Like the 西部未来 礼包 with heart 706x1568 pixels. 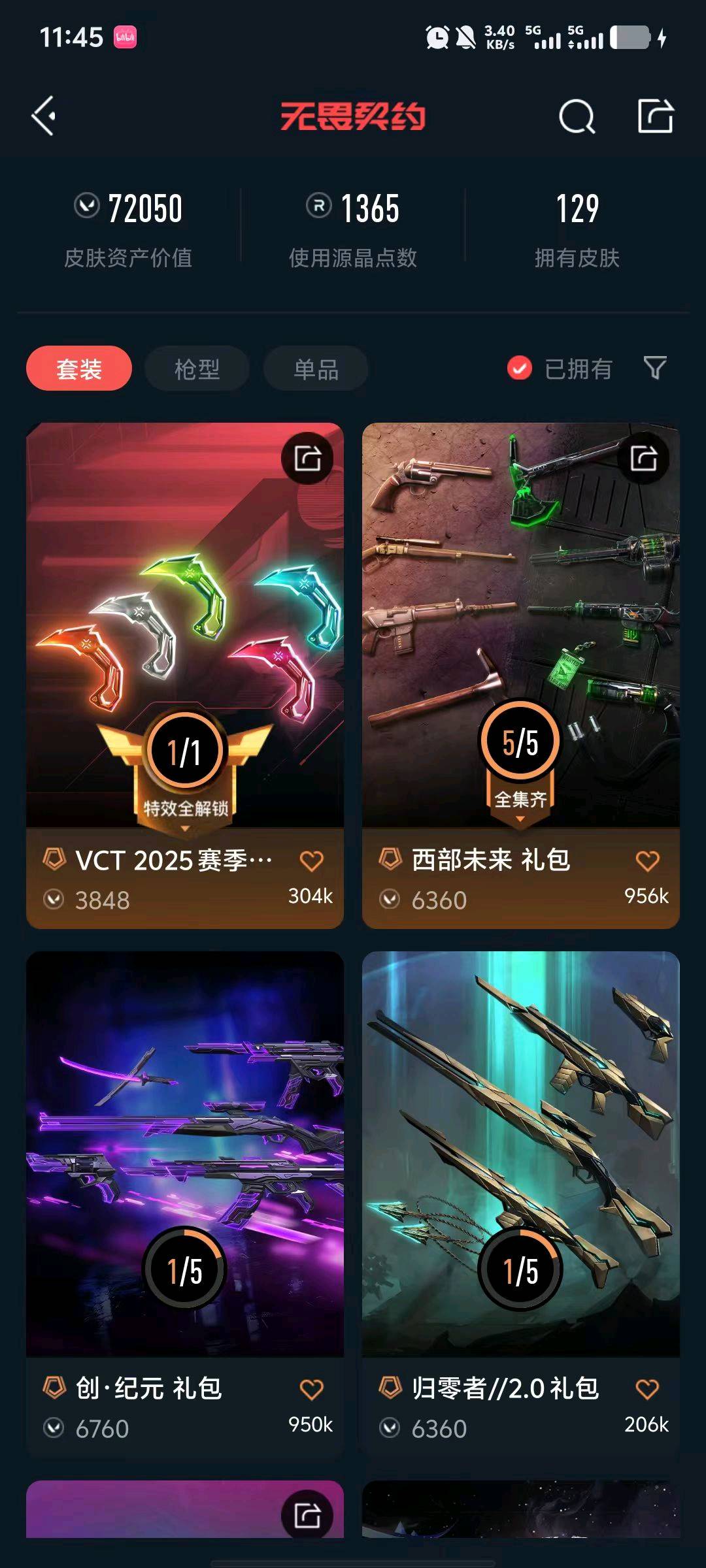pyautogui.click(x=647, y=861)
